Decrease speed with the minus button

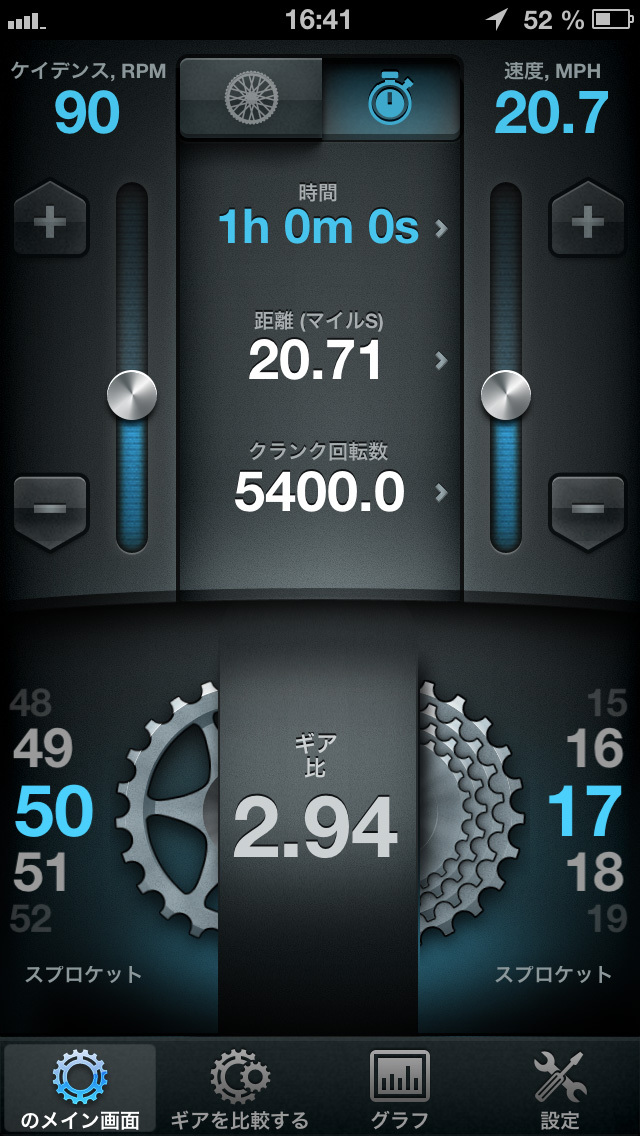[x=588, y=510]
